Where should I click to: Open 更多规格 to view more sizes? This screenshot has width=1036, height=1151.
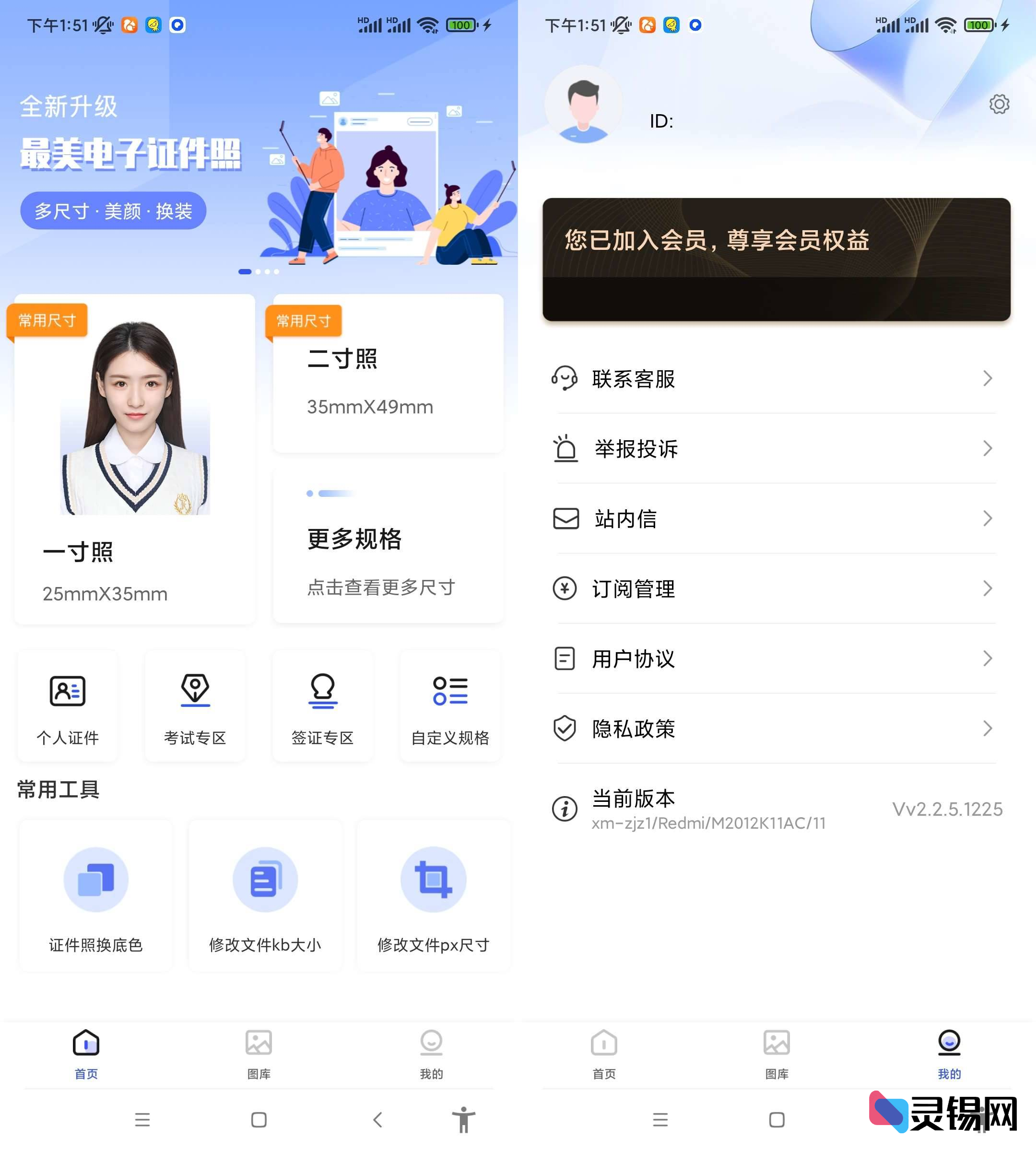pyautogui.click(x=388, y=546)
